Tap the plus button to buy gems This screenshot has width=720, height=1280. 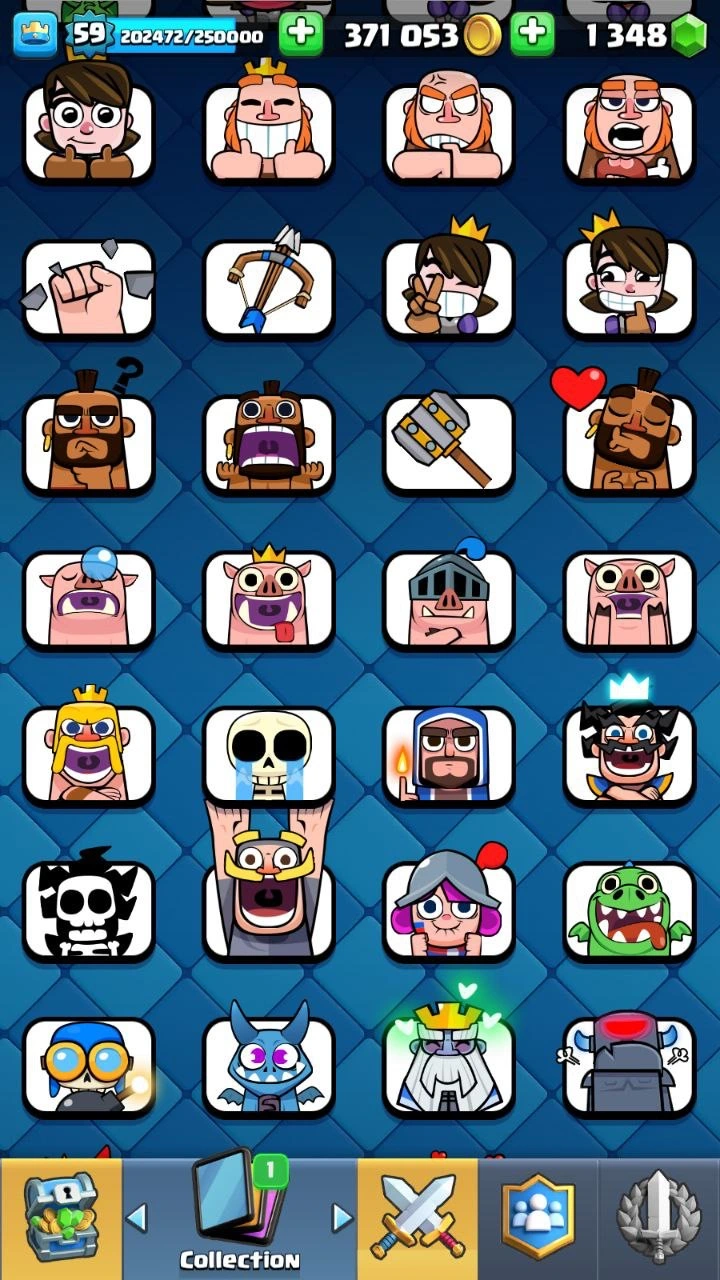[x=533, y=35]
